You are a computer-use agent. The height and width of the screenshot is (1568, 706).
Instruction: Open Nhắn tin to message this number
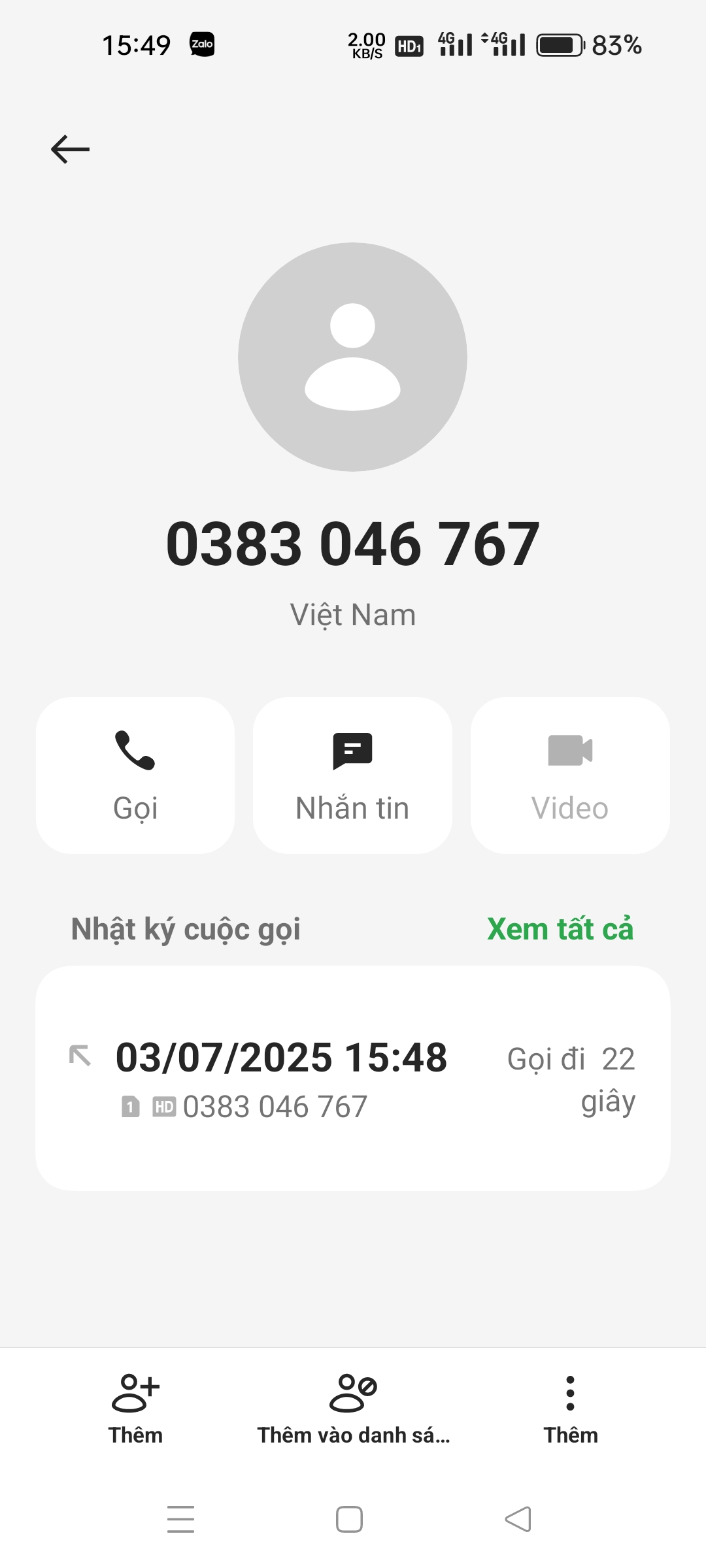point(352,775)
